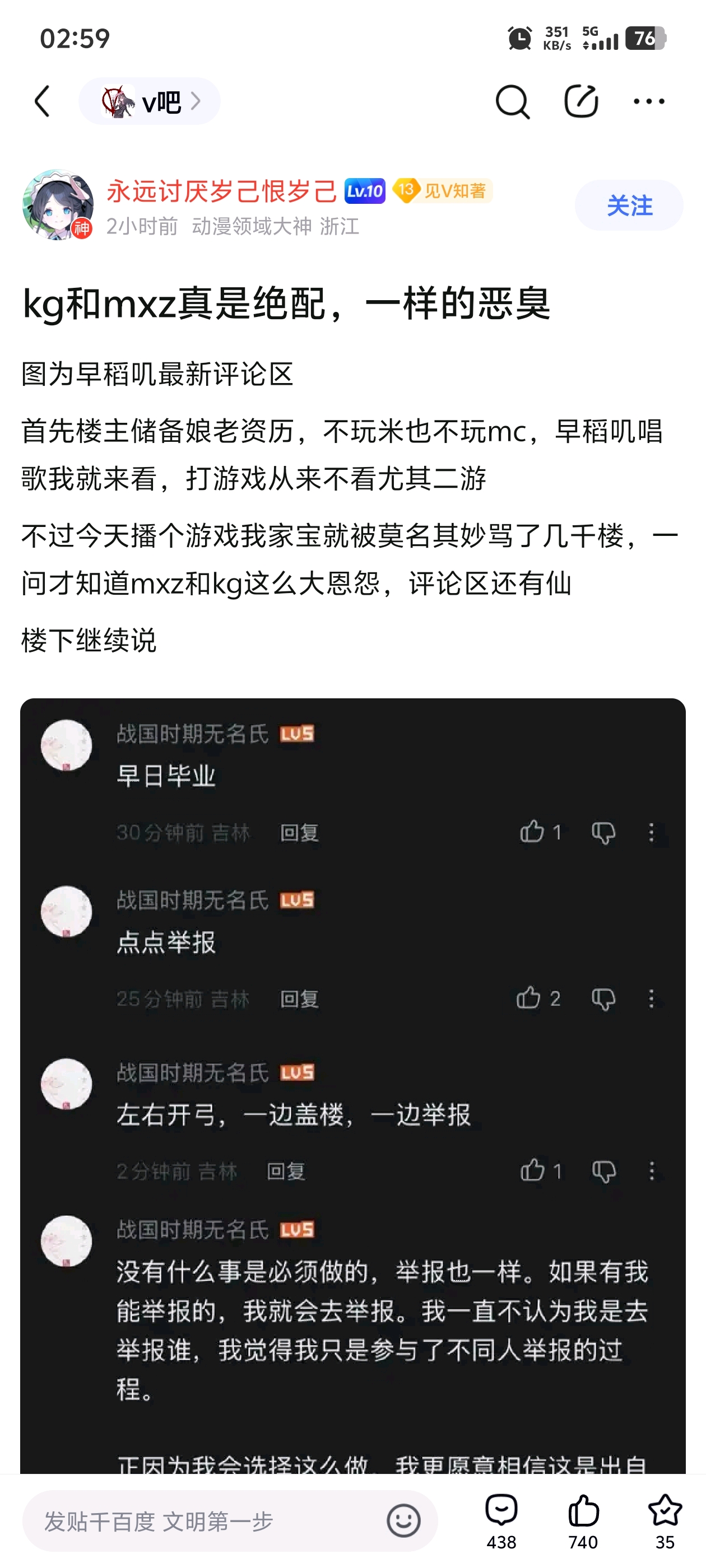
Task: Favorite this post with star icon
Action: 665,1520
